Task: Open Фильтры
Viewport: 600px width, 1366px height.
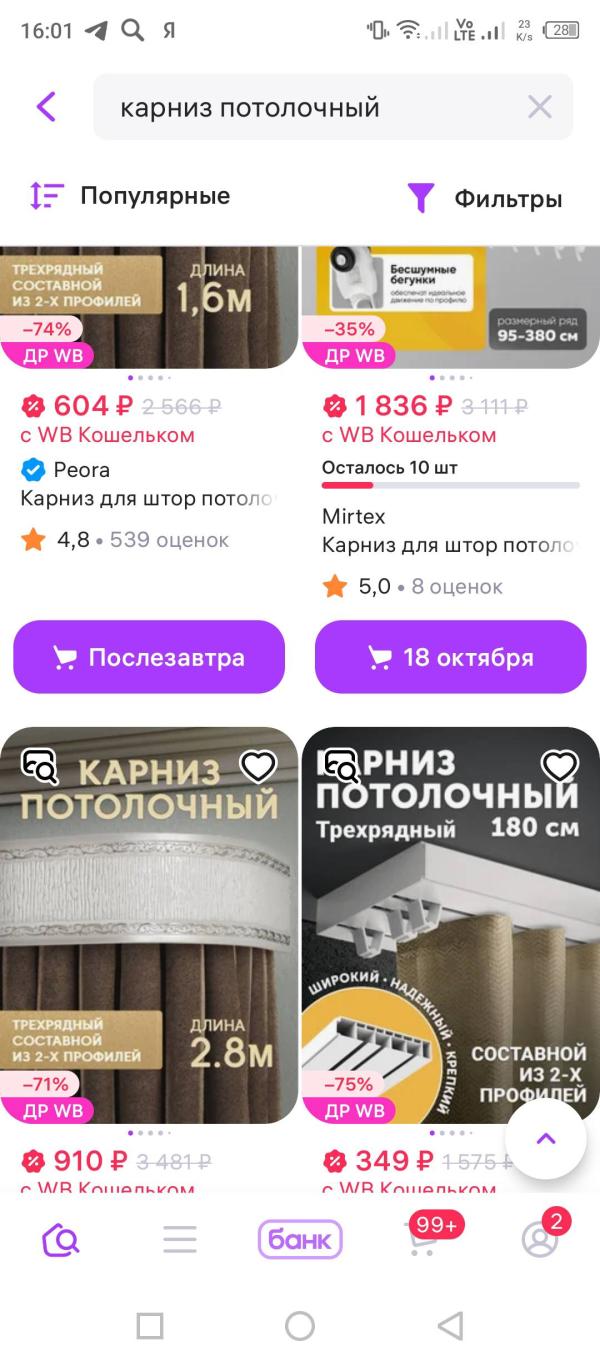Action: [485, 198]
